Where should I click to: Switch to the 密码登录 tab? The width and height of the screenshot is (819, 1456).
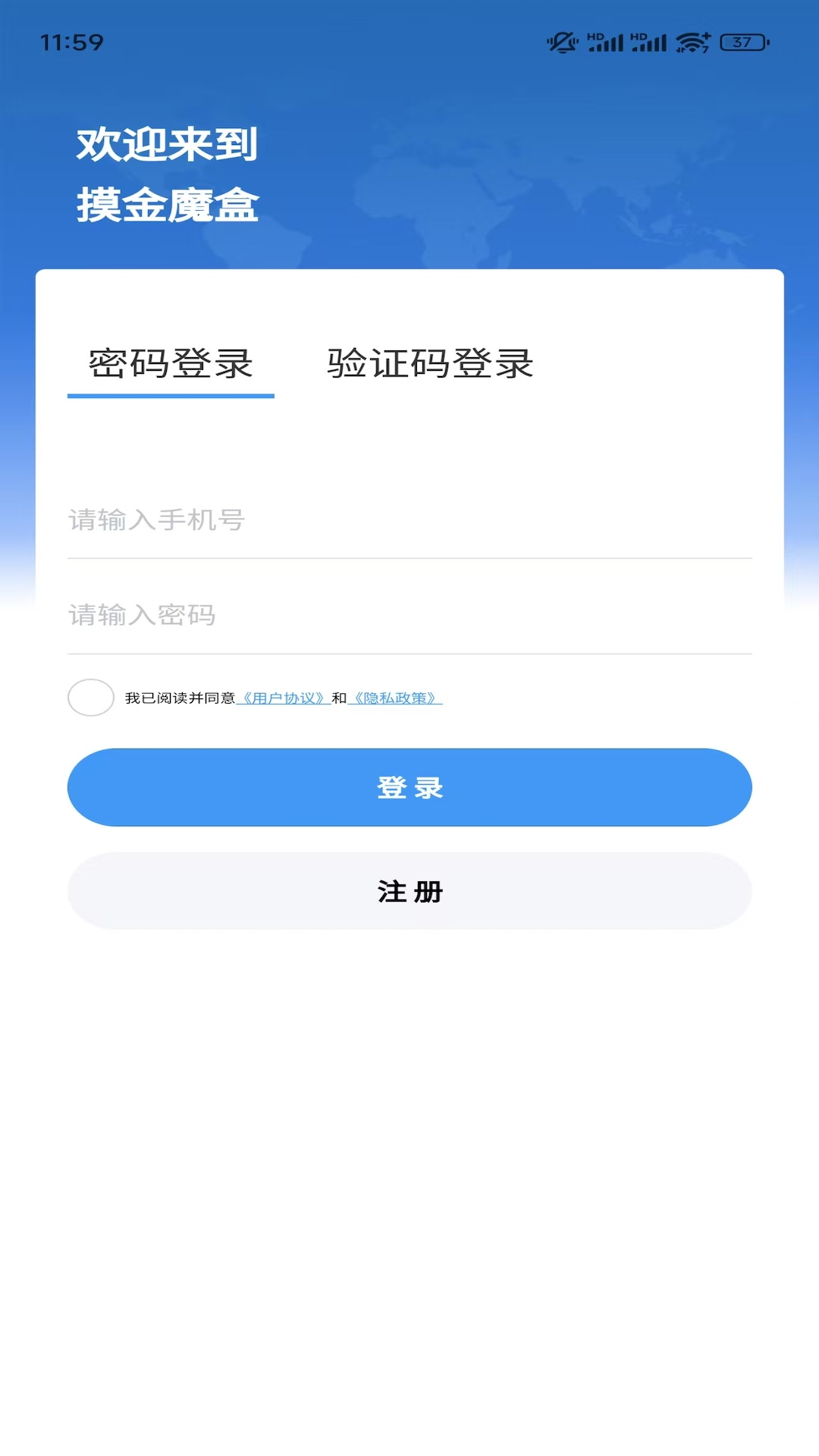pos(171,364)
